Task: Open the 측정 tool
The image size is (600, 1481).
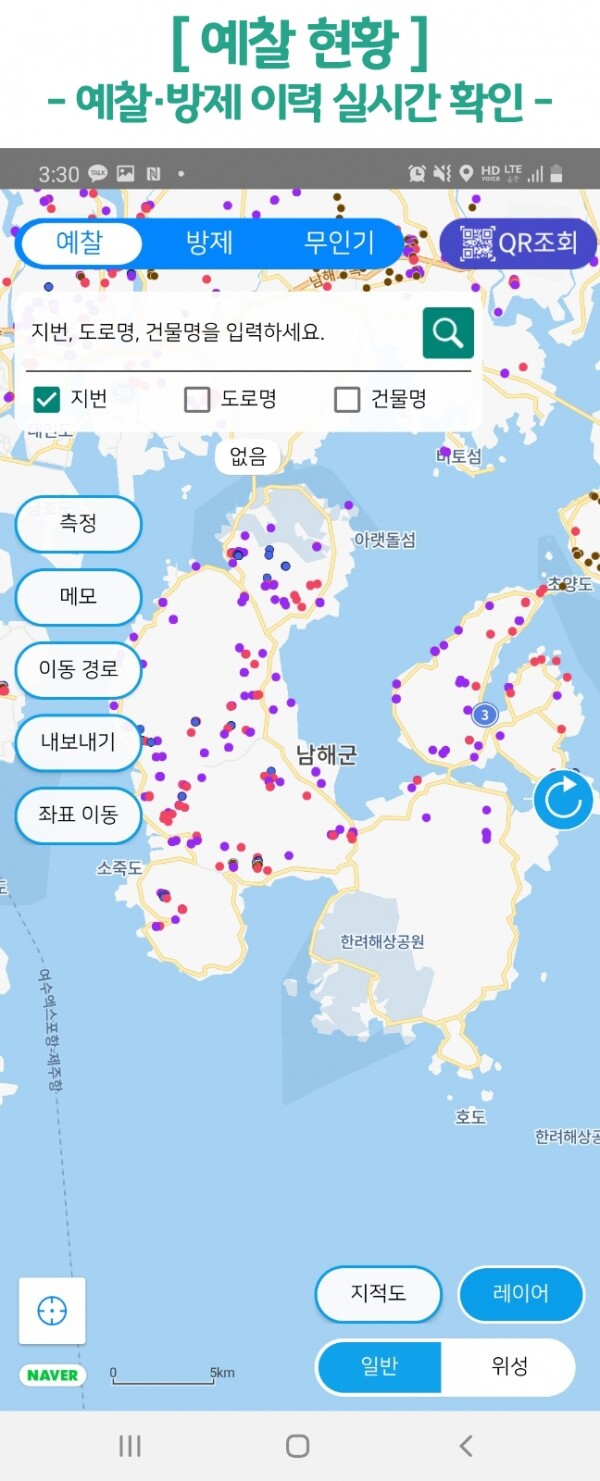Action: (x=78, y=523)
